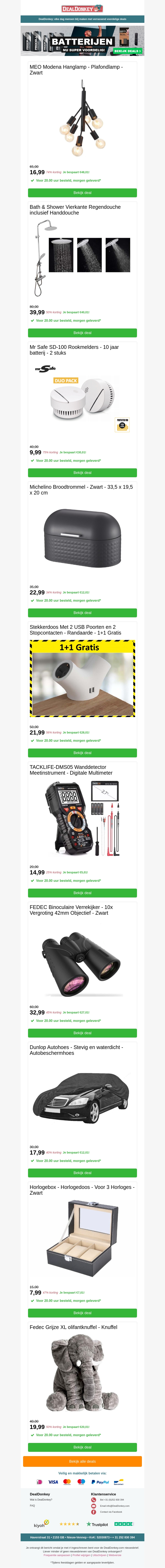Open the FAQ link
Viewport: 165px width, 1568px height.
[x=32, y=1506]
